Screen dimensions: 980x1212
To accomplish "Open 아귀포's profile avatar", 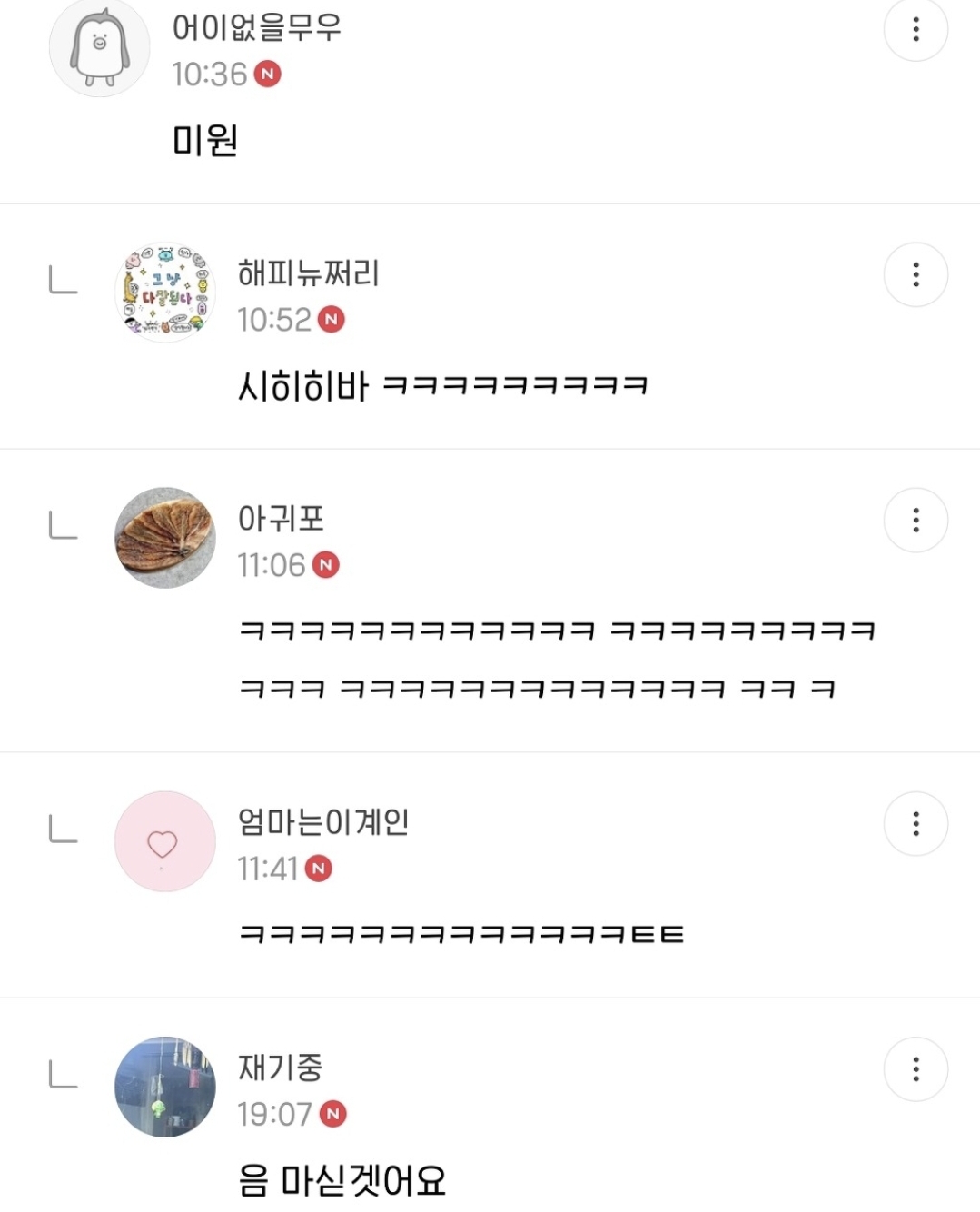I will 165,538.
